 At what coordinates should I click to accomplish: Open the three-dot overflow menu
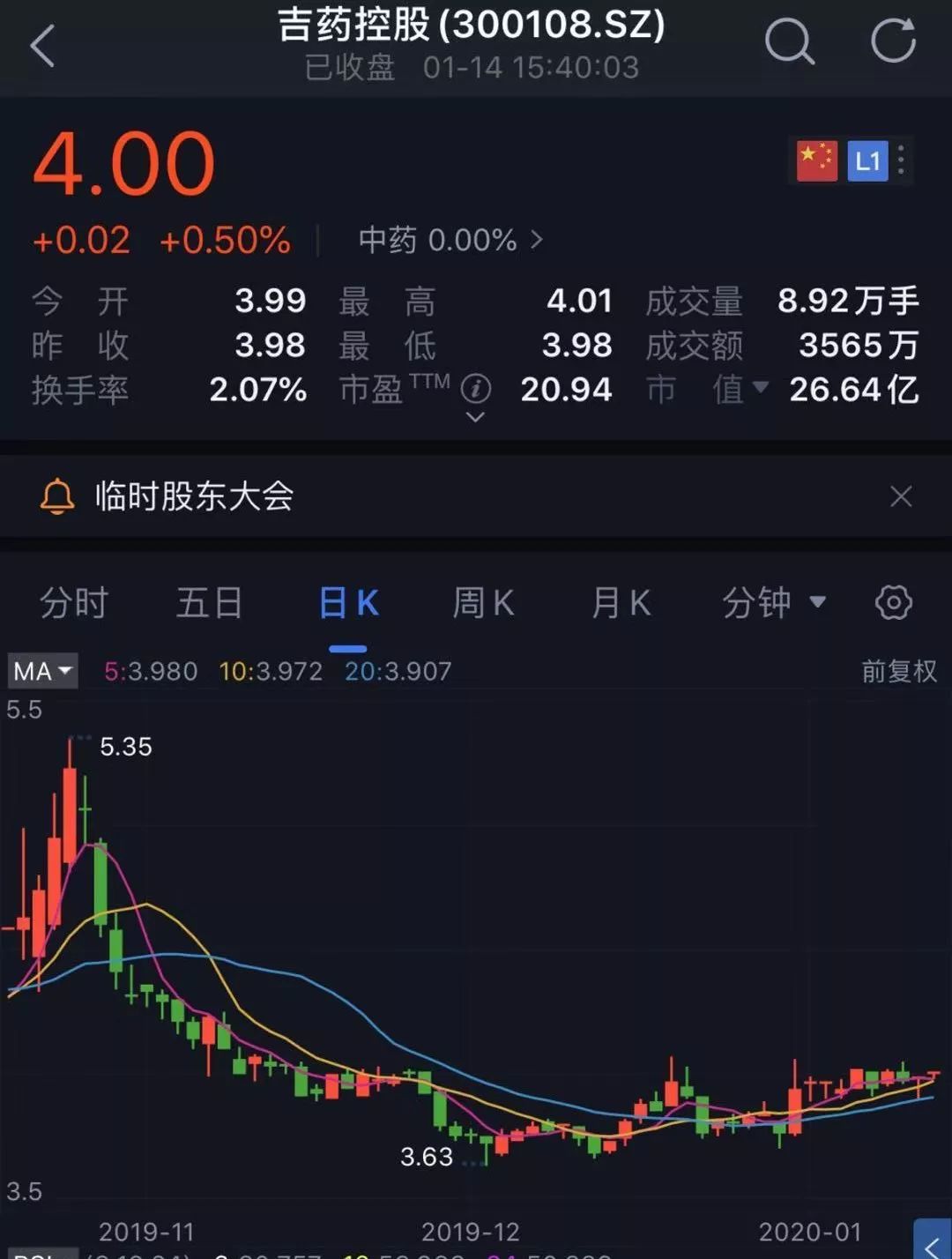901,160
